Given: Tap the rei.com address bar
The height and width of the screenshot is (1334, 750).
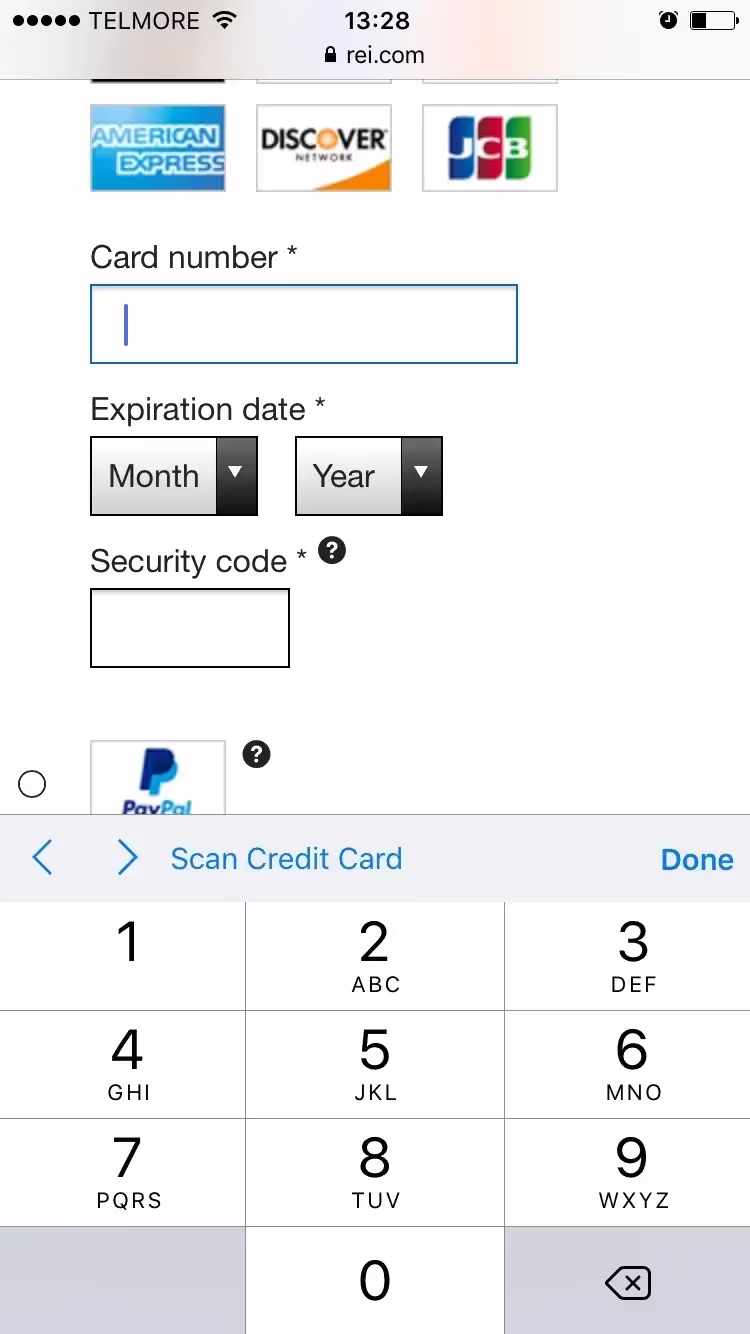Looking at the screenshot, I should (x=375, y=55).
